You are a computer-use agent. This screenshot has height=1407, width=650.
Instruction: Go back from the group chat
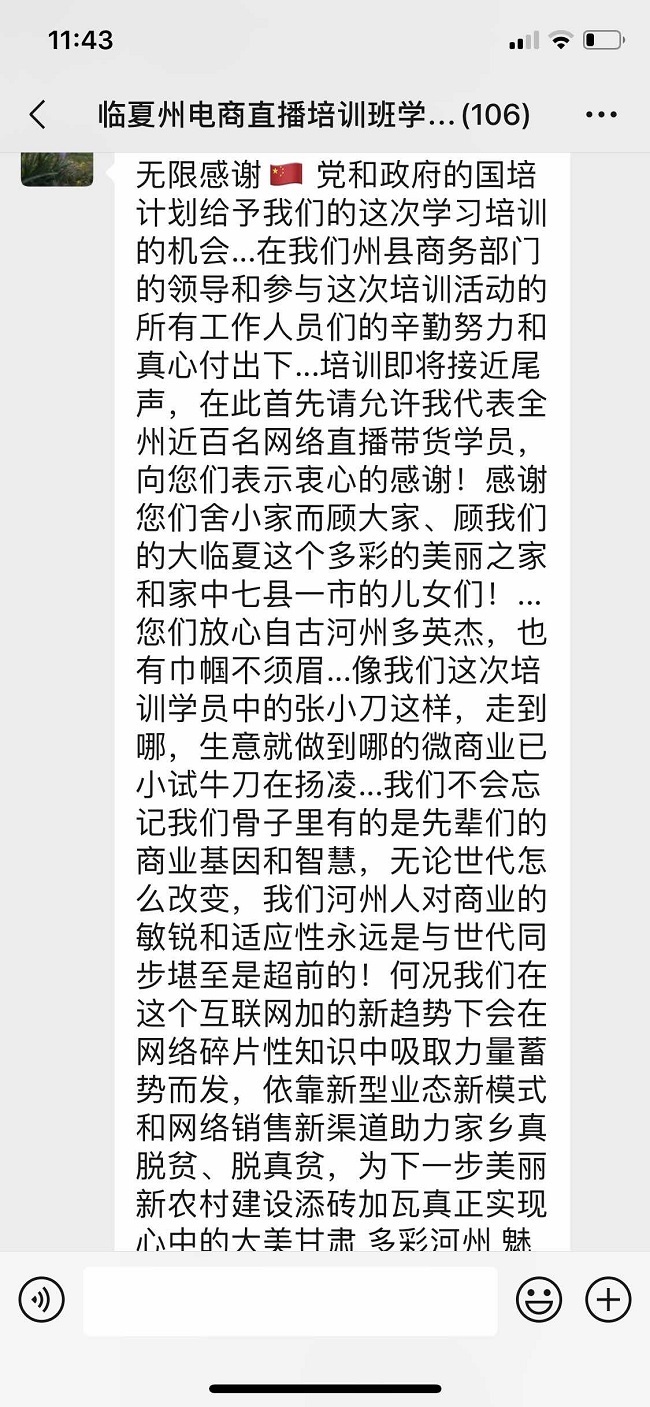click(37, 115)
